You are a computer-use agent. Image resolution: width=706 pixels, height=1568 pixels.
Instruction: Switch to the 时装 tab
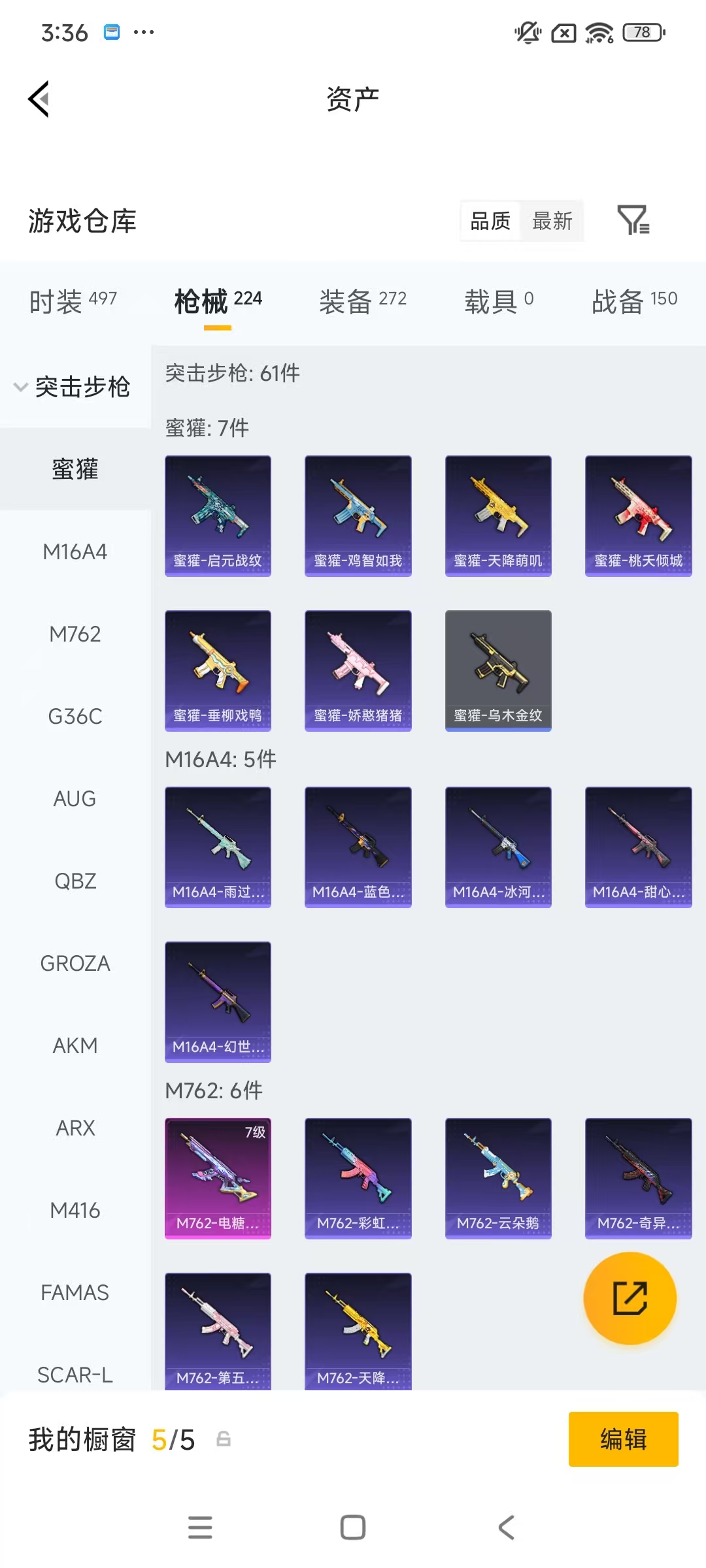73,301
